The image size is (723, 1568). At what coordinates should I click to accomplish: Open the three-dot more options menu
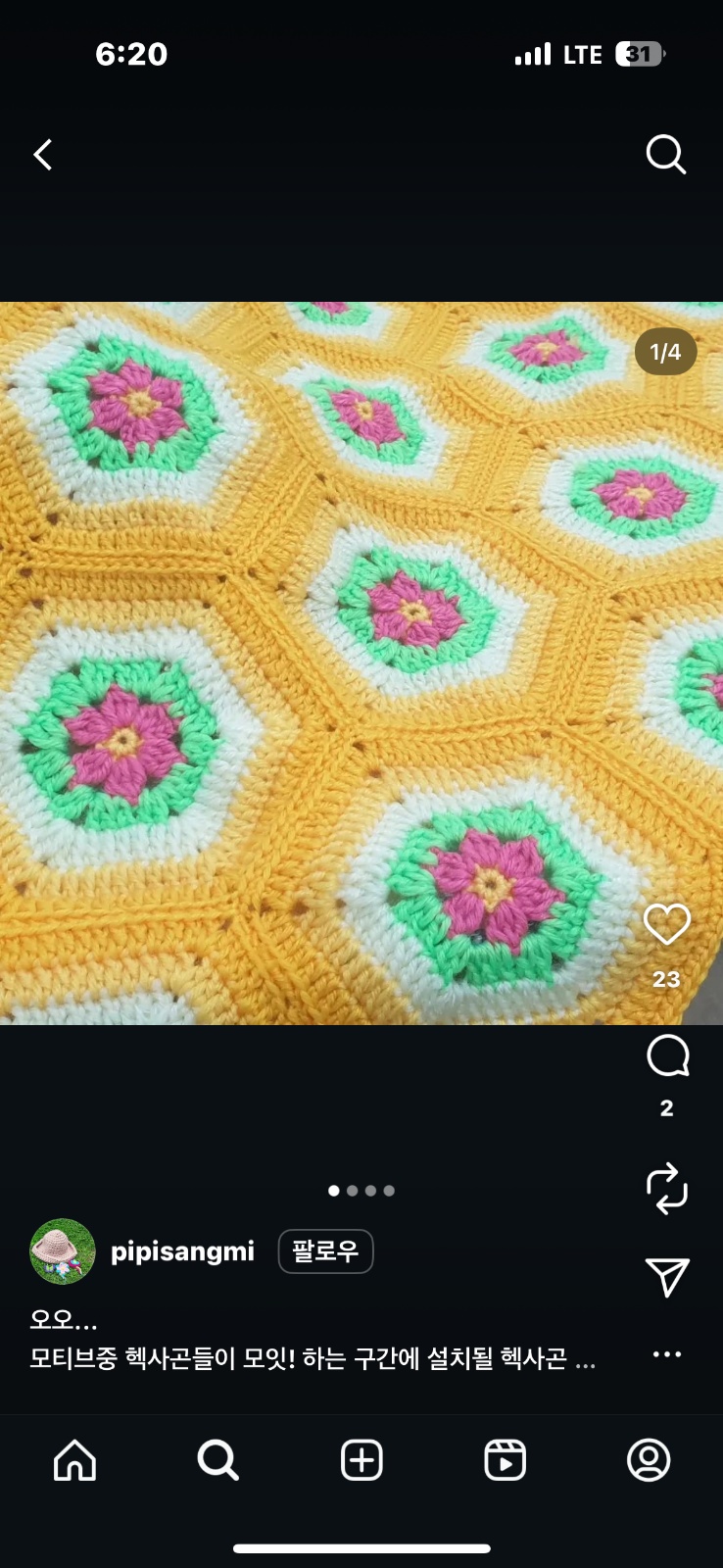(x=667, y=1354)
